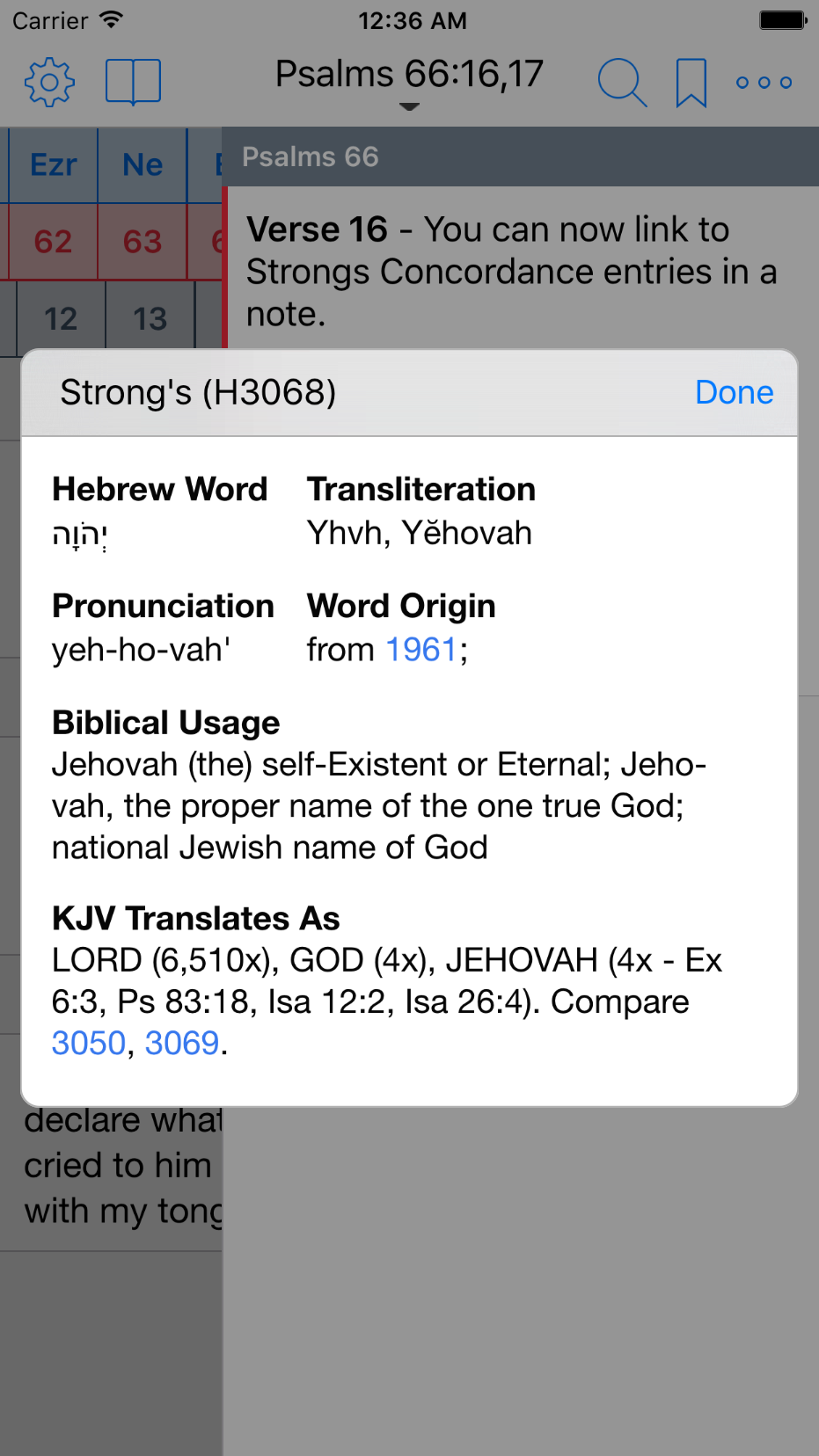The width and height of the screenshot is (819, 1456).
Task: Jump to verse 12
Action: pyautogui.click(x=61, y=318)
